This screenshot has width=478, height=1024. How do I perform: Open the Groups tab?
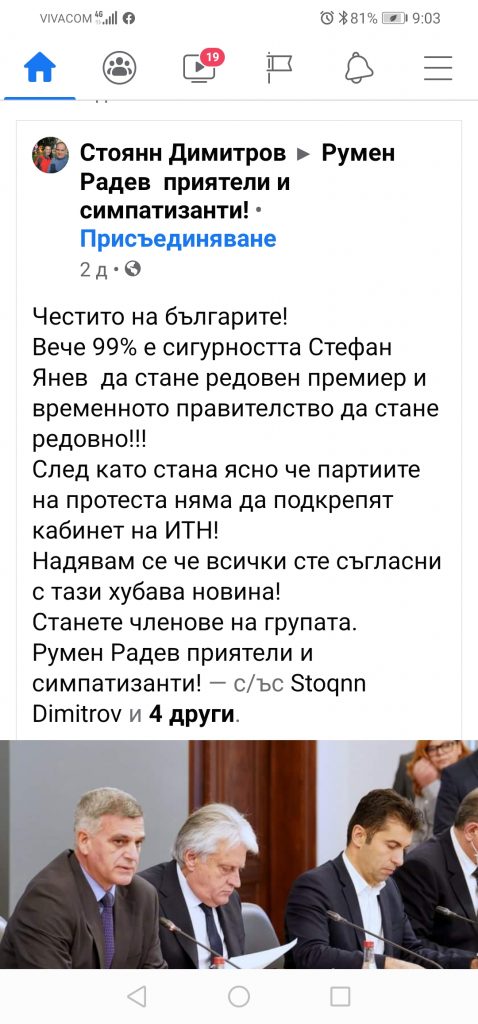point(120,67)
